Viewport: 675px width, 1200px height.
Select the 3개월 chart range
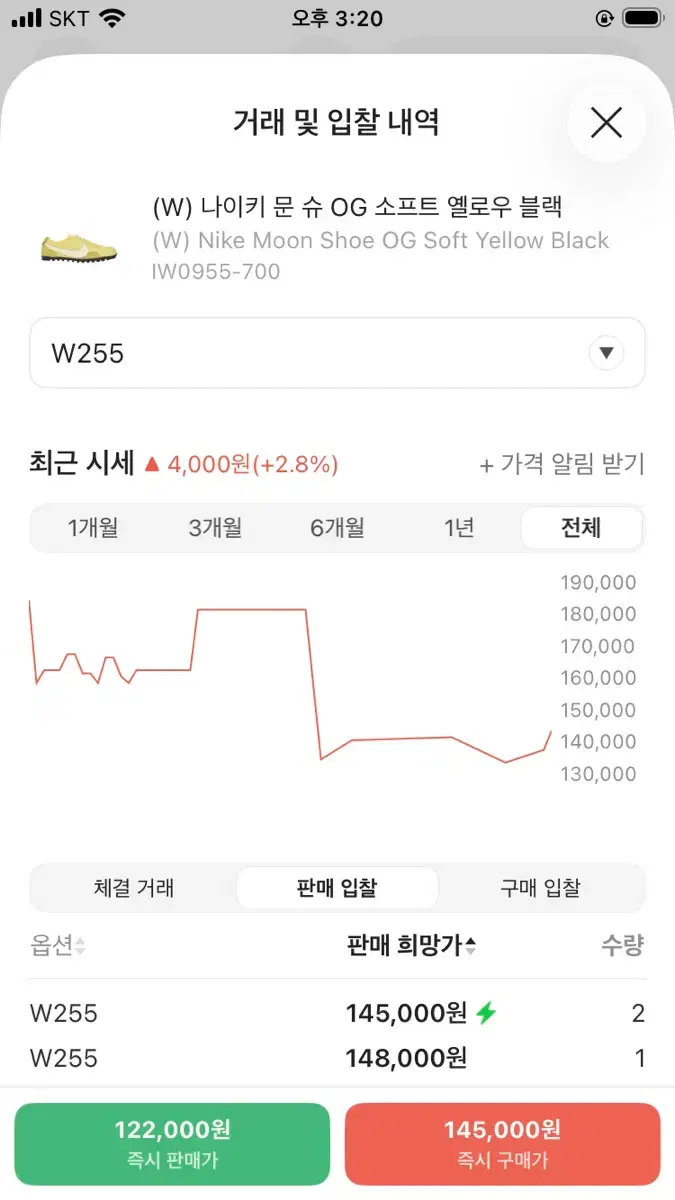[x=215, y=528]
